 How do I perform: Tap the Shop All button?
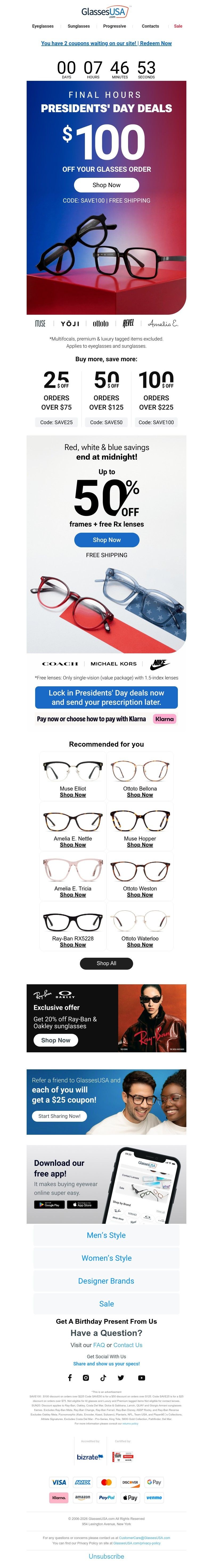pos(106,964)
